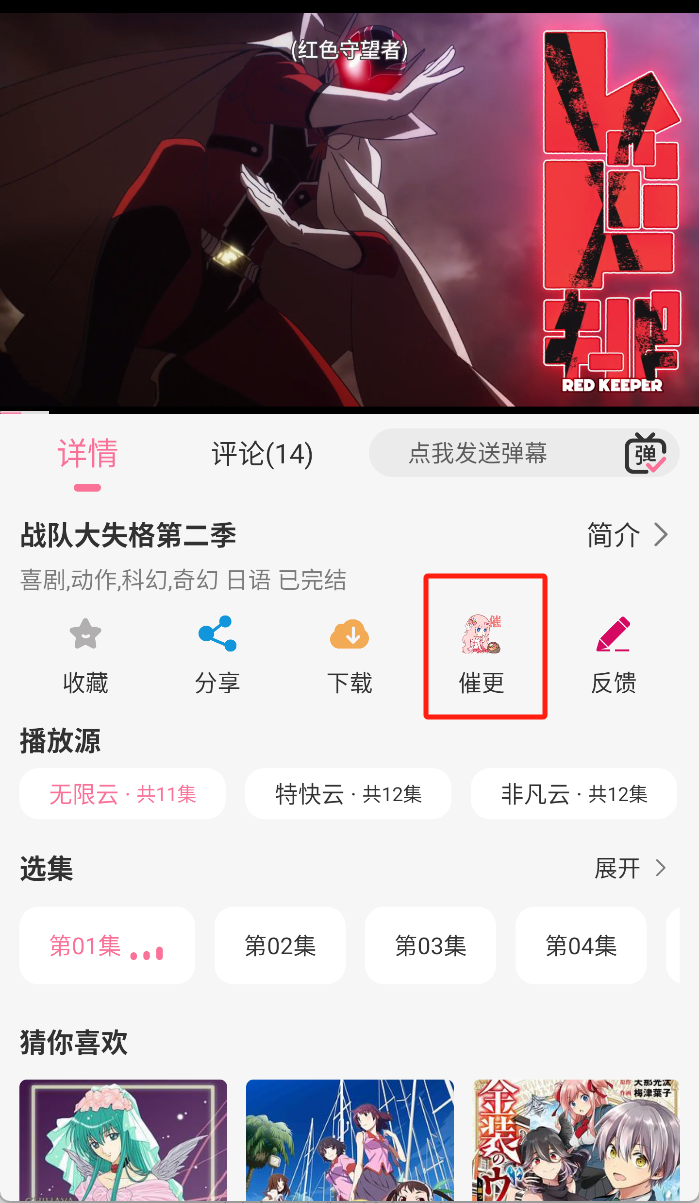Screen dimensions: 699x1203
Task: Switch to 特快云 playback source
Action: 348,795
